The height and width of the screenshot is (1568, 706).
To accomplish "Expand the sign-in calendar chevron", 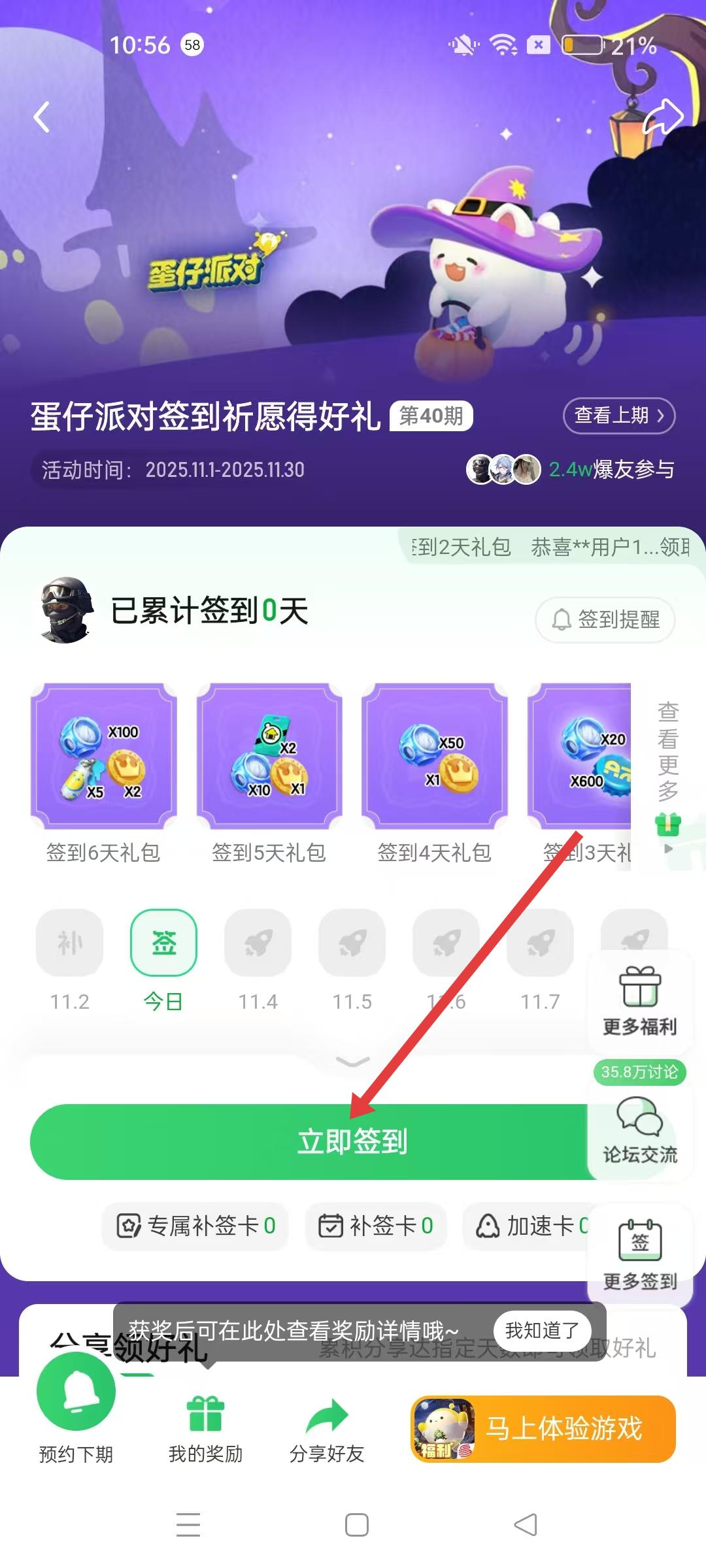I will [x=352, y=1061].
